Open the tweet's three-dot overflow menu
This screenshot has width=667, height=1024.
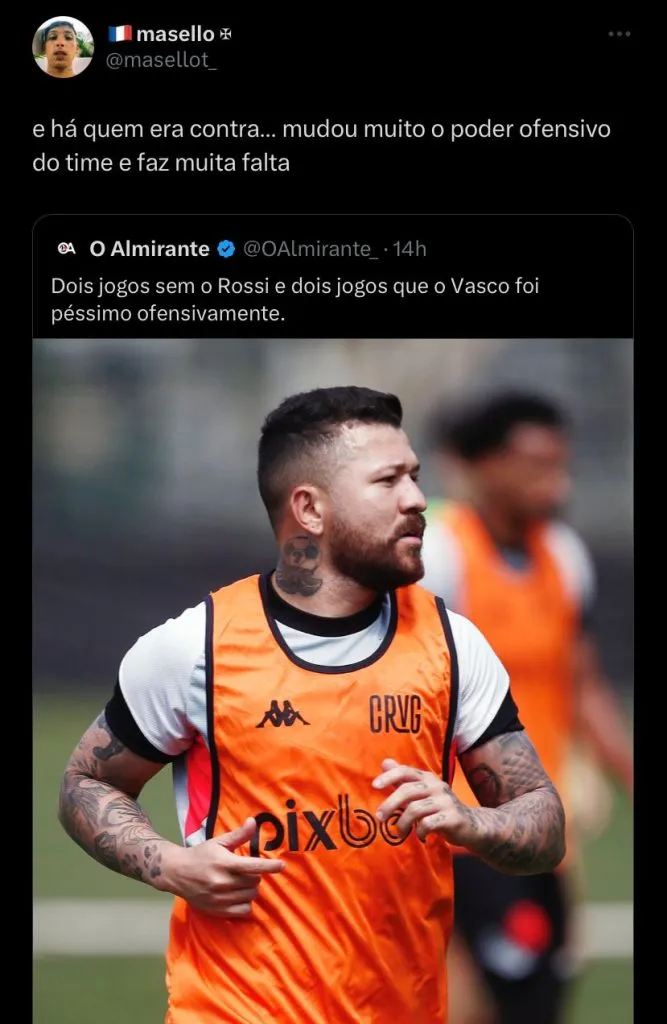pyautogui.click(x=619, y=34)
